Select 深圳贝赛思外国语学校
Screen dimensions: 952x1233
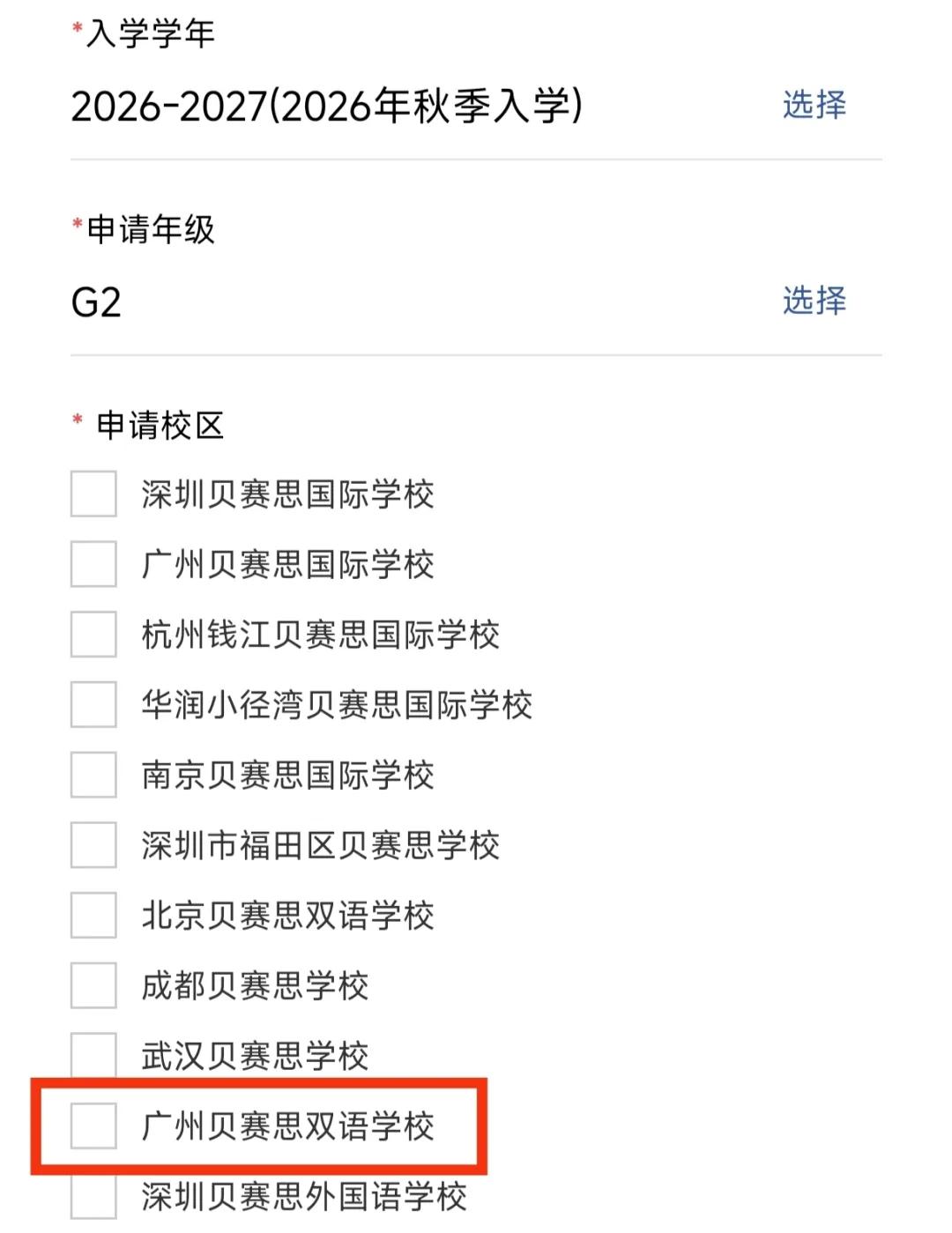(x=93, y=1197)
